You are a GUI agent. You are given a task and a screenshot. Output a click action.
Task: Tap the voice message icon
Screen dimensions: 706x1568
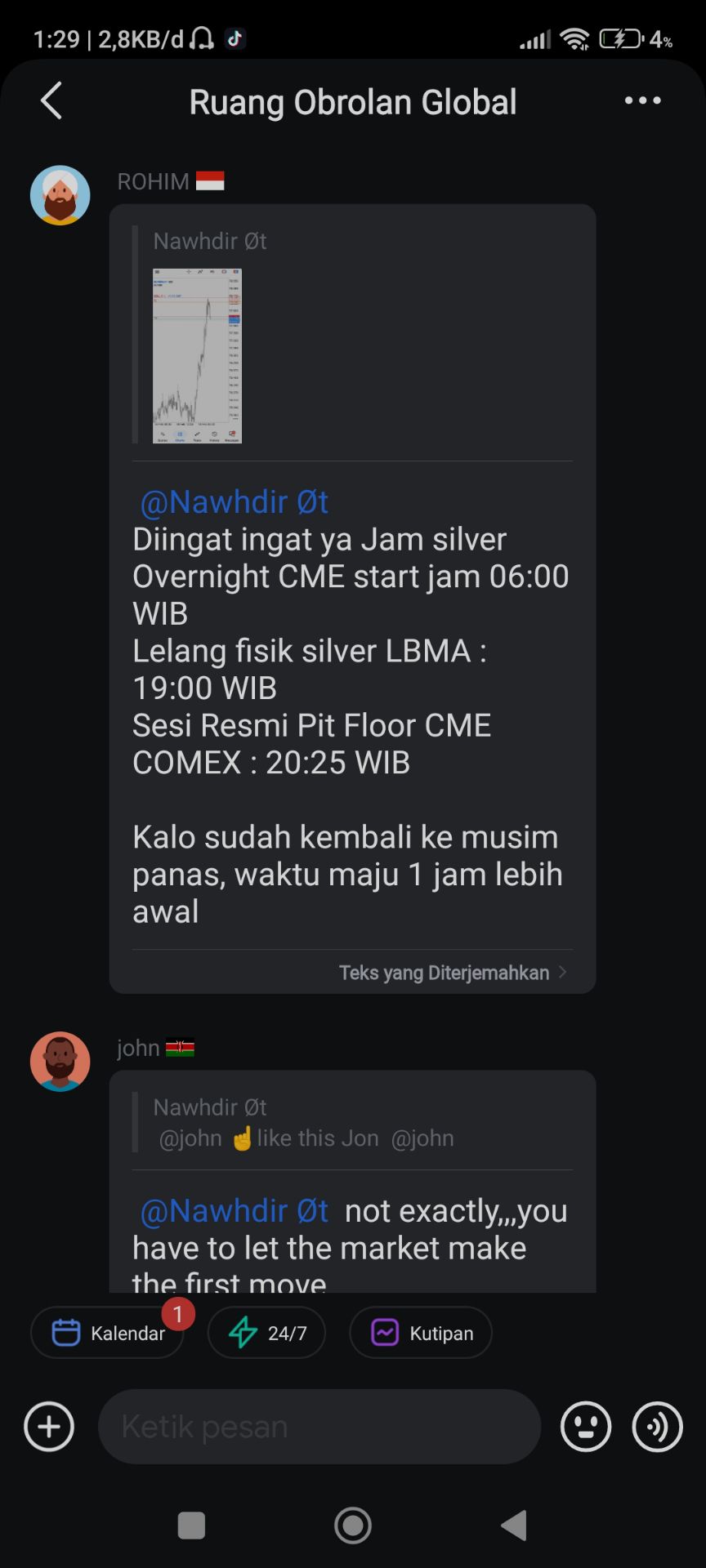pyautogui.click(x=657, y=1427)
